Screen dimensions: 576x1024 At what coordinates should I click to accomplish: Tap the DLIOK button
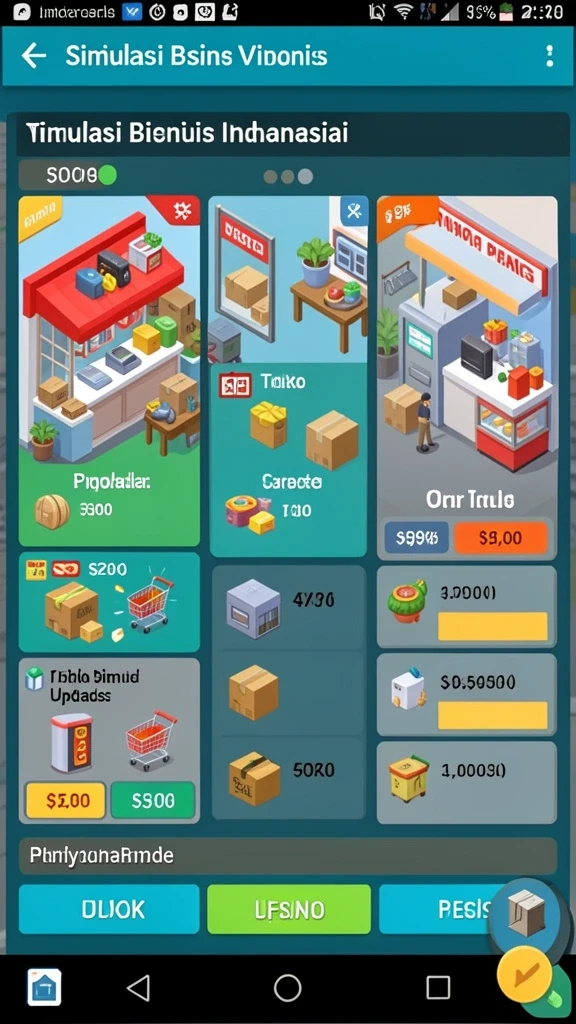point(109,909)
